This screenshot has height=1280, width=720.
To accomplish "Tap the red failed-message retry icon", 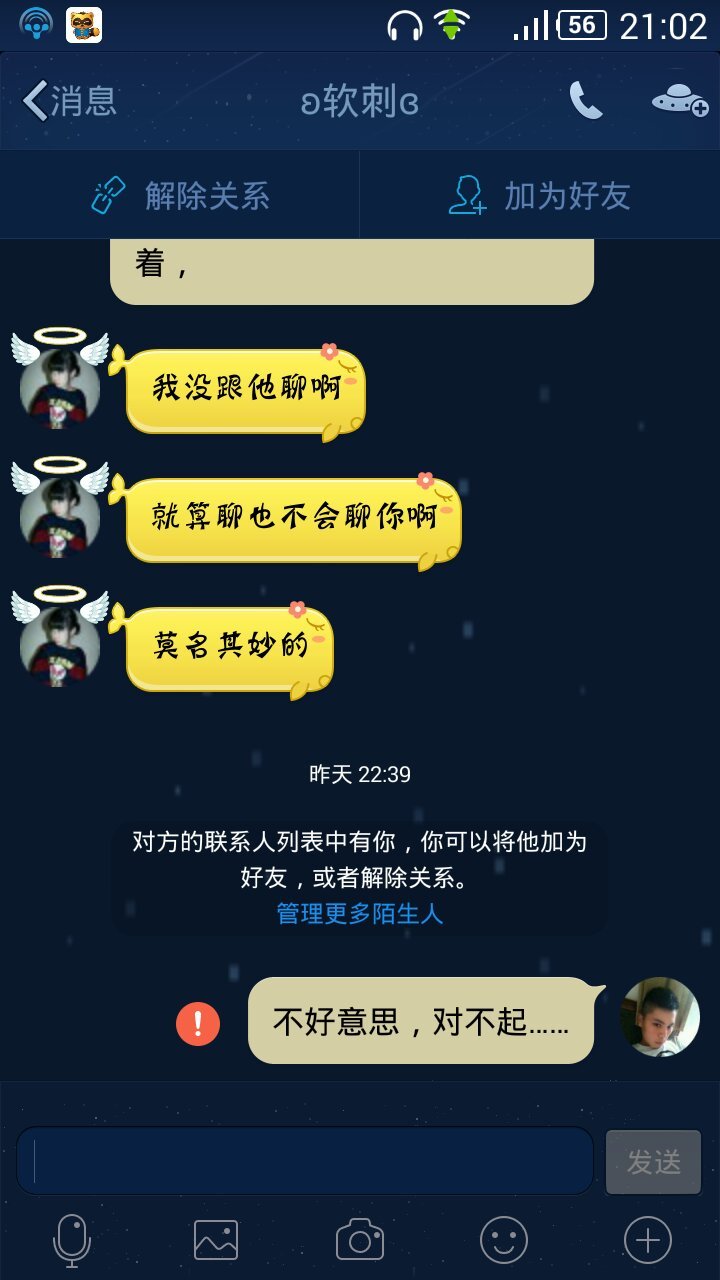I will pyautogui.click(x=198, y=1024).
